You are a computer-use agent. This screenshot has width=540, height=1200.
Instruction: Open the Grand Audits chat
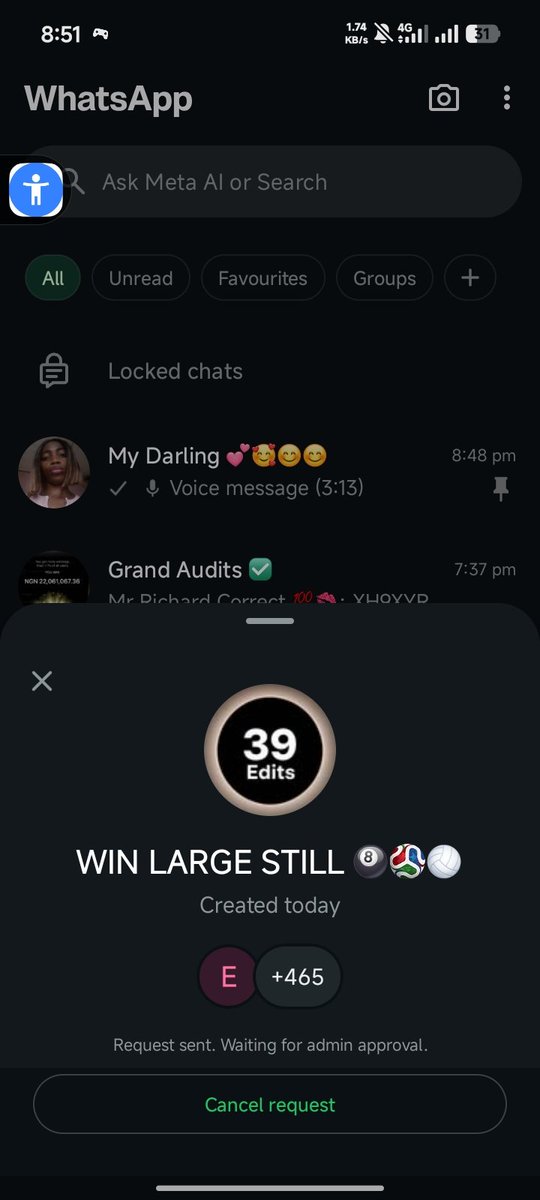[270, 578]
